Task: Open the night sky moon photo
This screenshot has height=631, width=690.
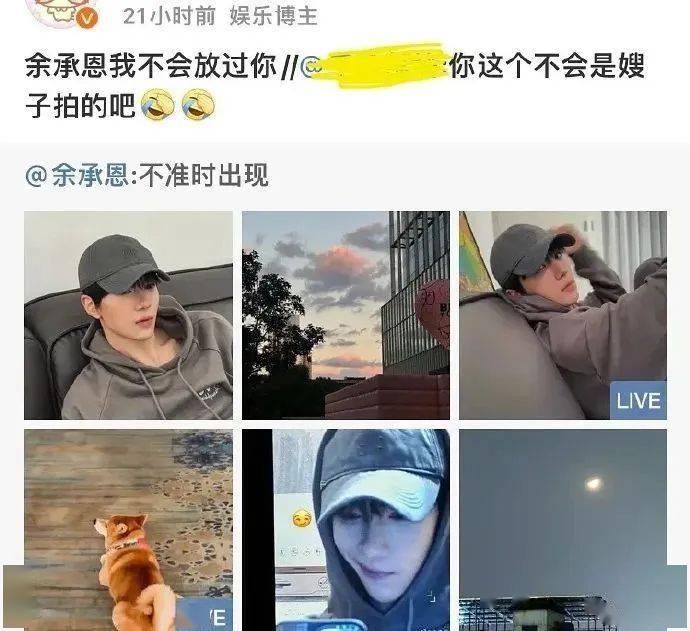Action: (x=563, y=530)
